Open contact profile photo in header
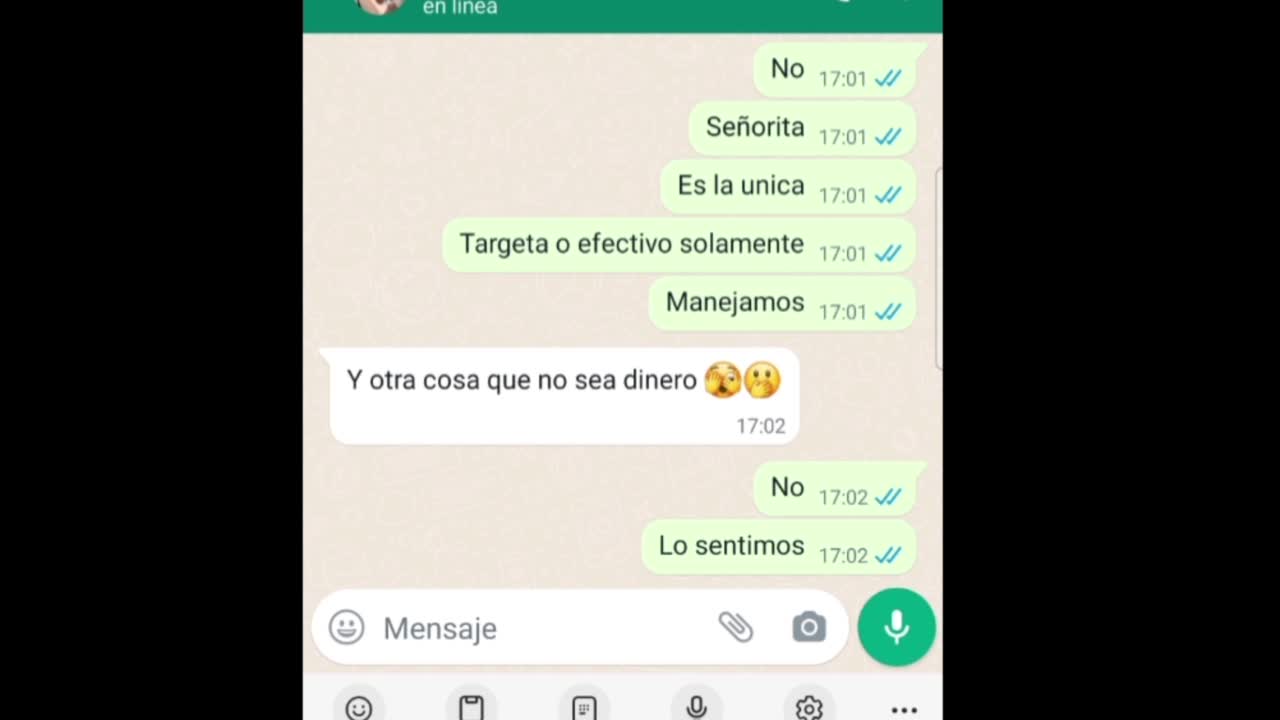1280x720 pixels. [x=381, y=6]
